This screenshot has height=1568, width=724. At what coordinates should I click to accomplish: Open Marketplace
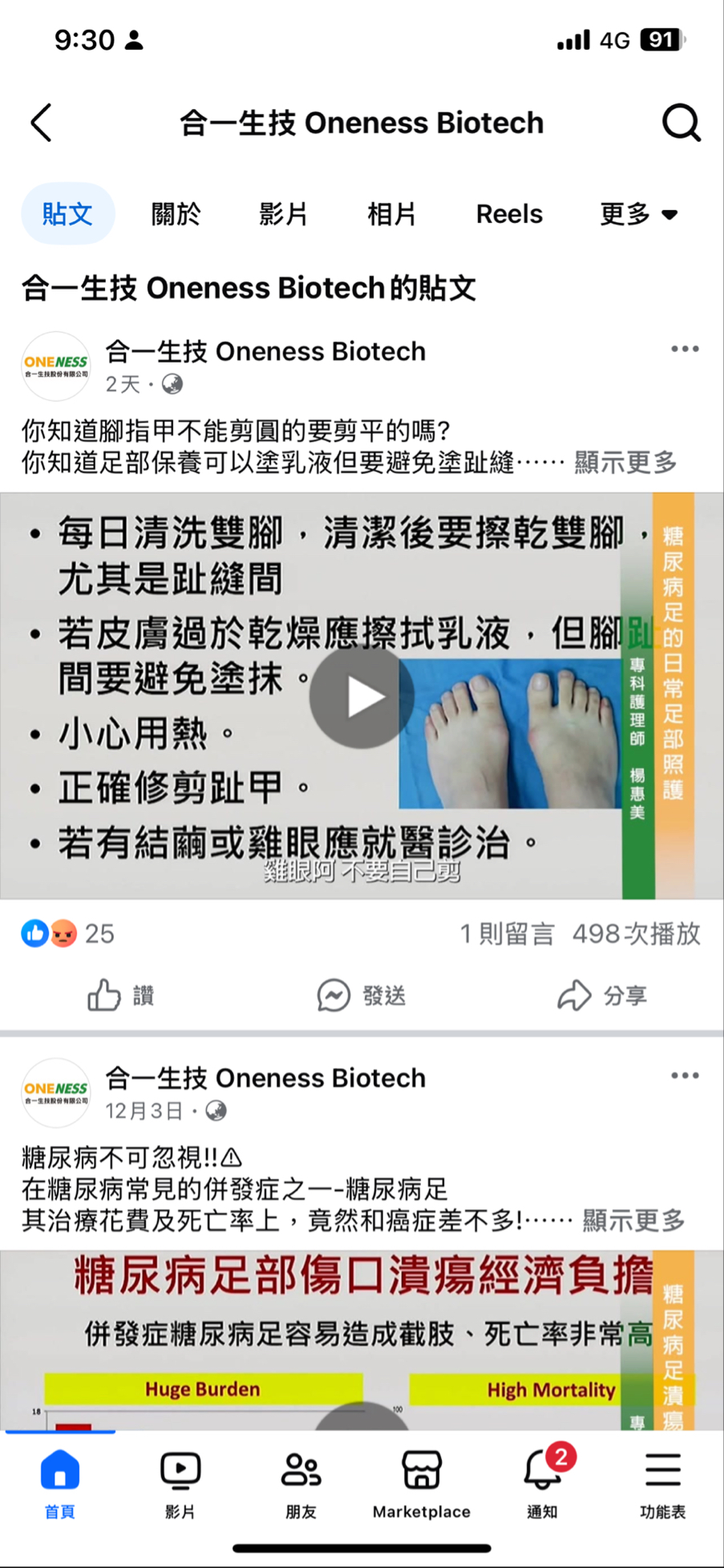tap(422, 1484)
